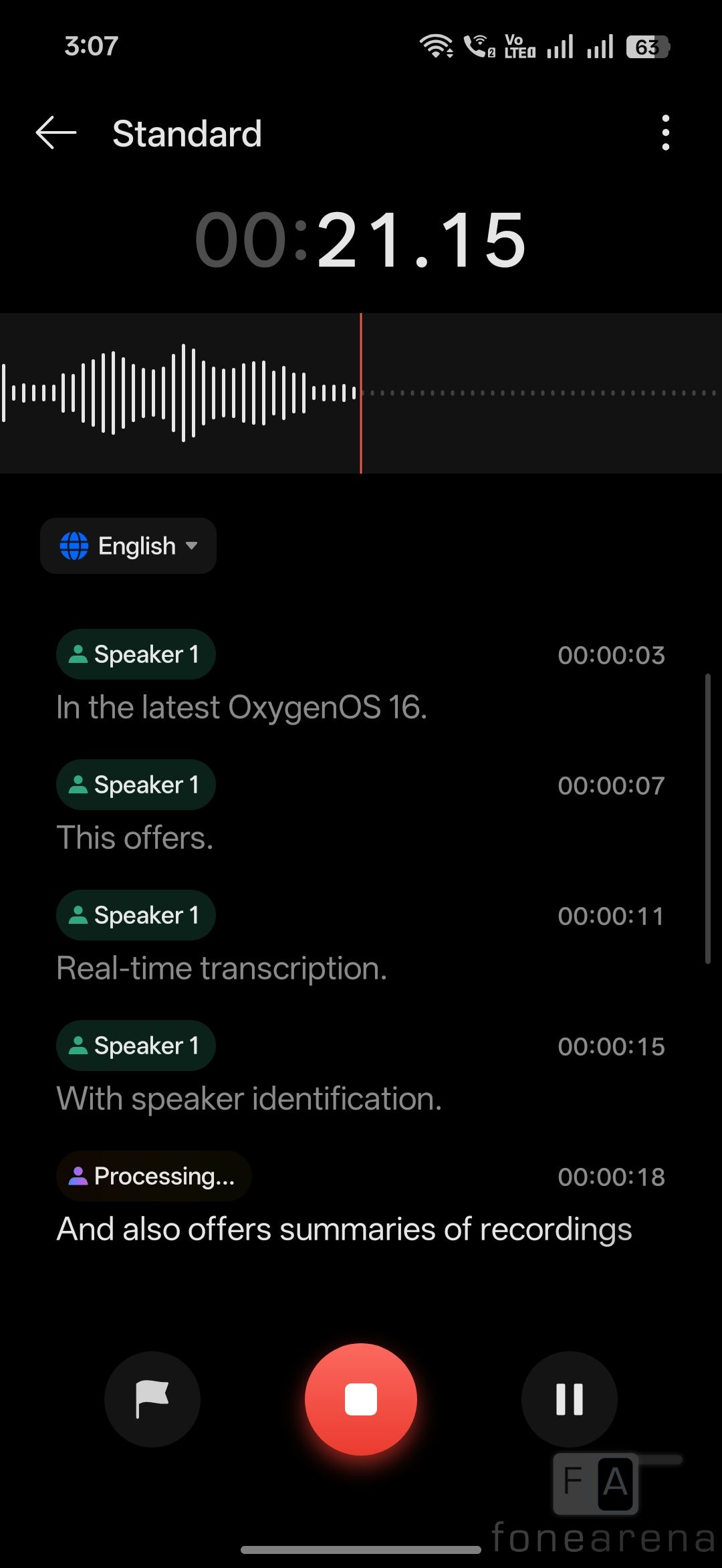The height and width of the screenshot is (1568, 722).
Task: Tap the Speaker 1 chip at 00:00:15
Action: (x=136, y=1046)
